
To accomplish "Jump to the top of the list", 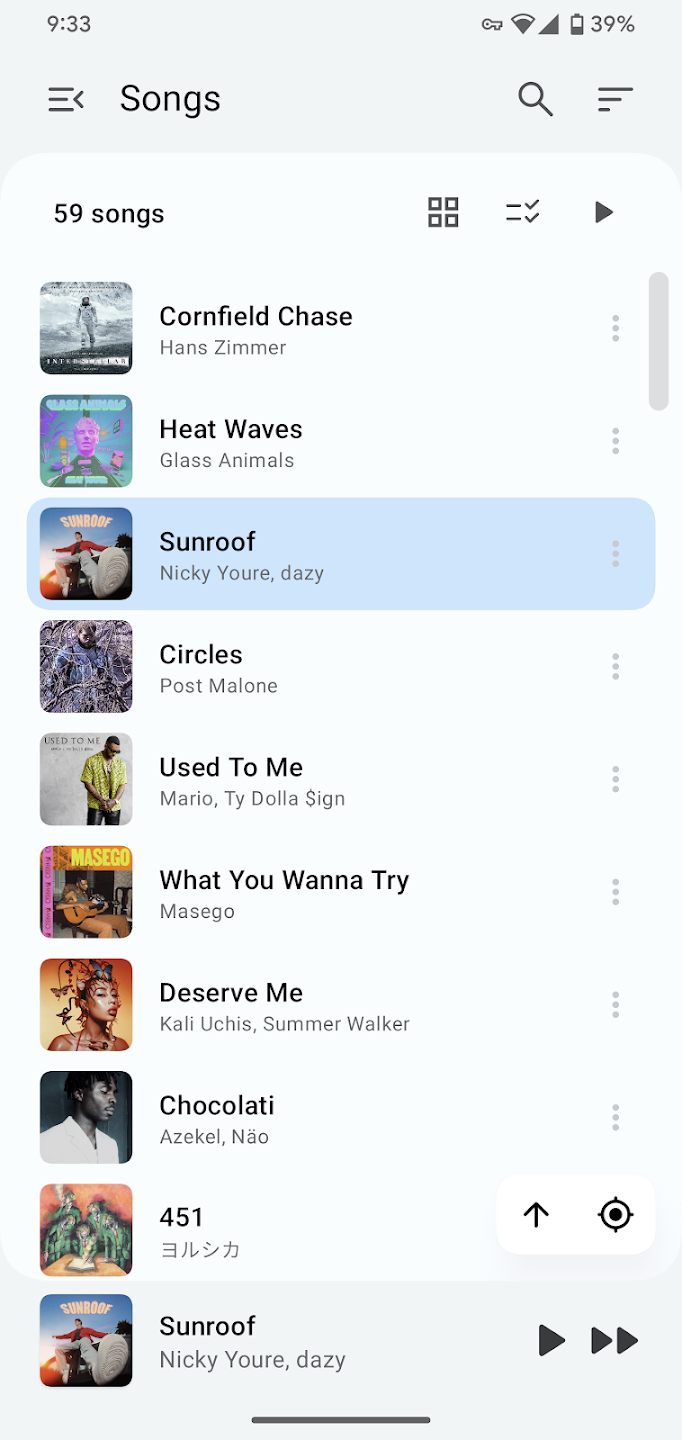I will pos(536,1215).
